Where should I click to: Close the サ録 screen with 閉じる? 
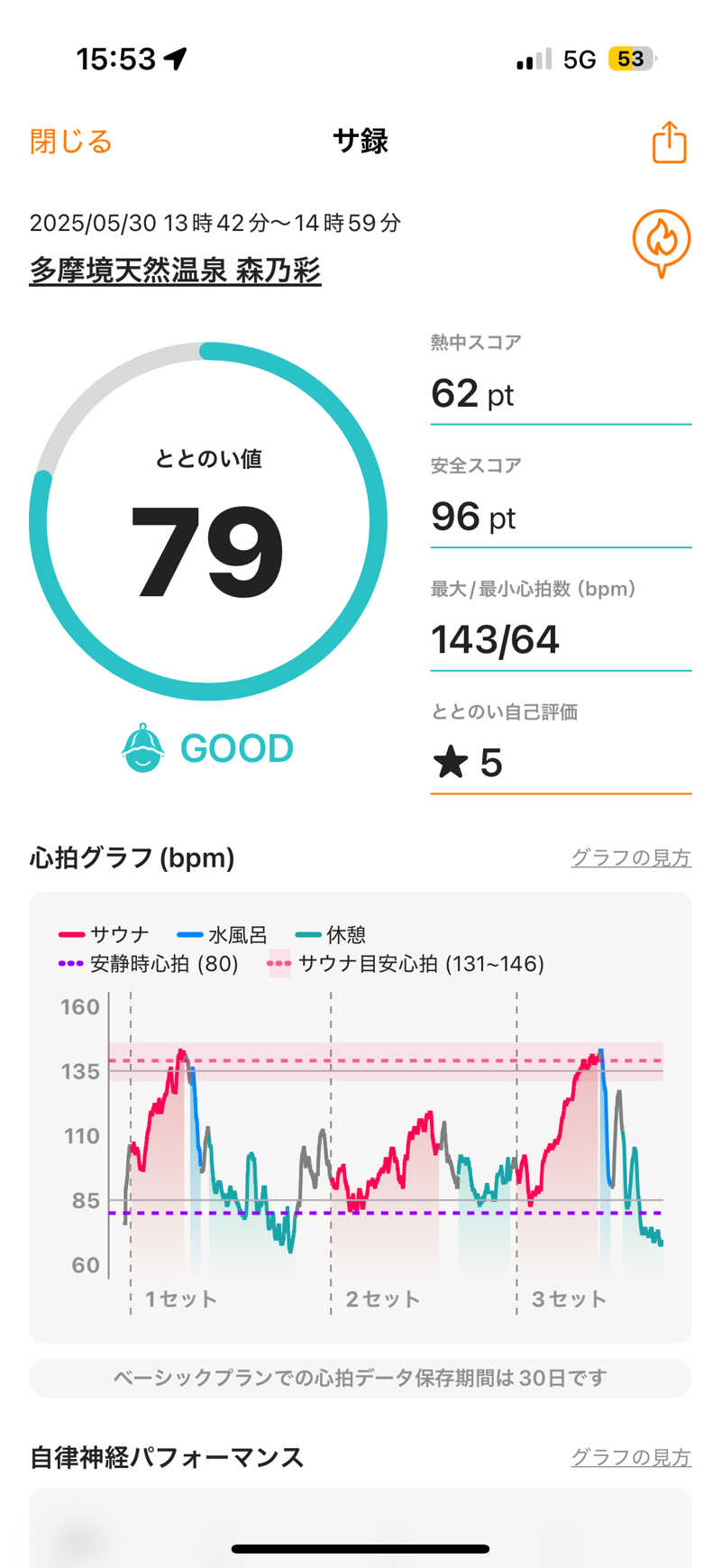(x=70, y=142)
